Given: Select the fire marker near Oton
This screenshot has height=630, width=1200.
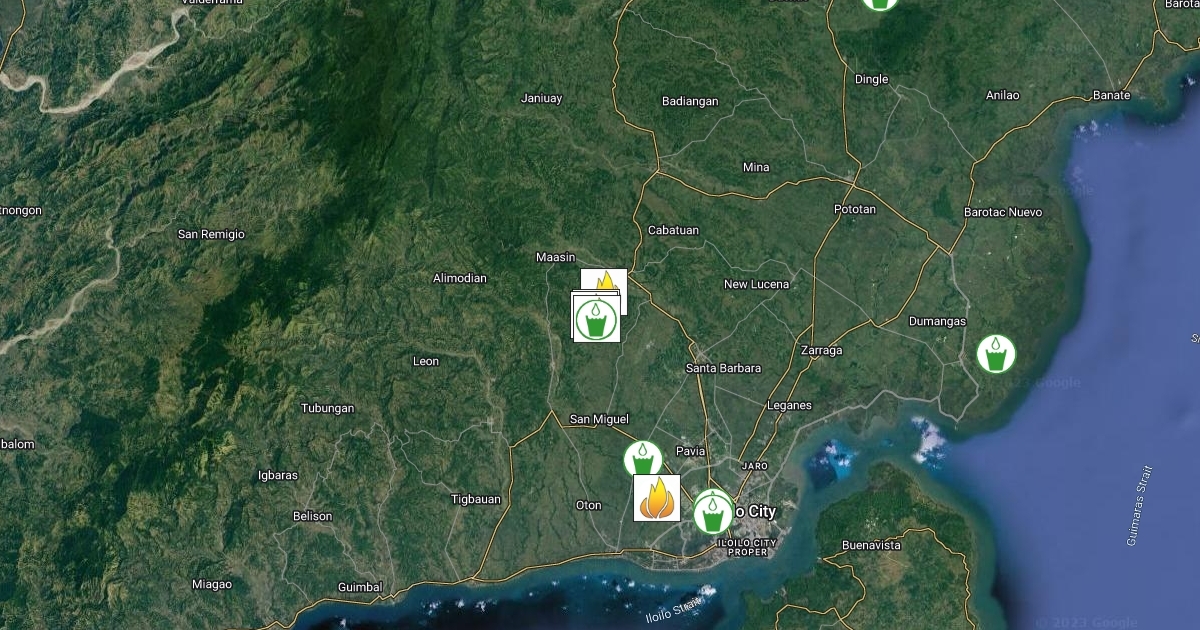Looking at the screenshot, I should click(x=657, y=497).
